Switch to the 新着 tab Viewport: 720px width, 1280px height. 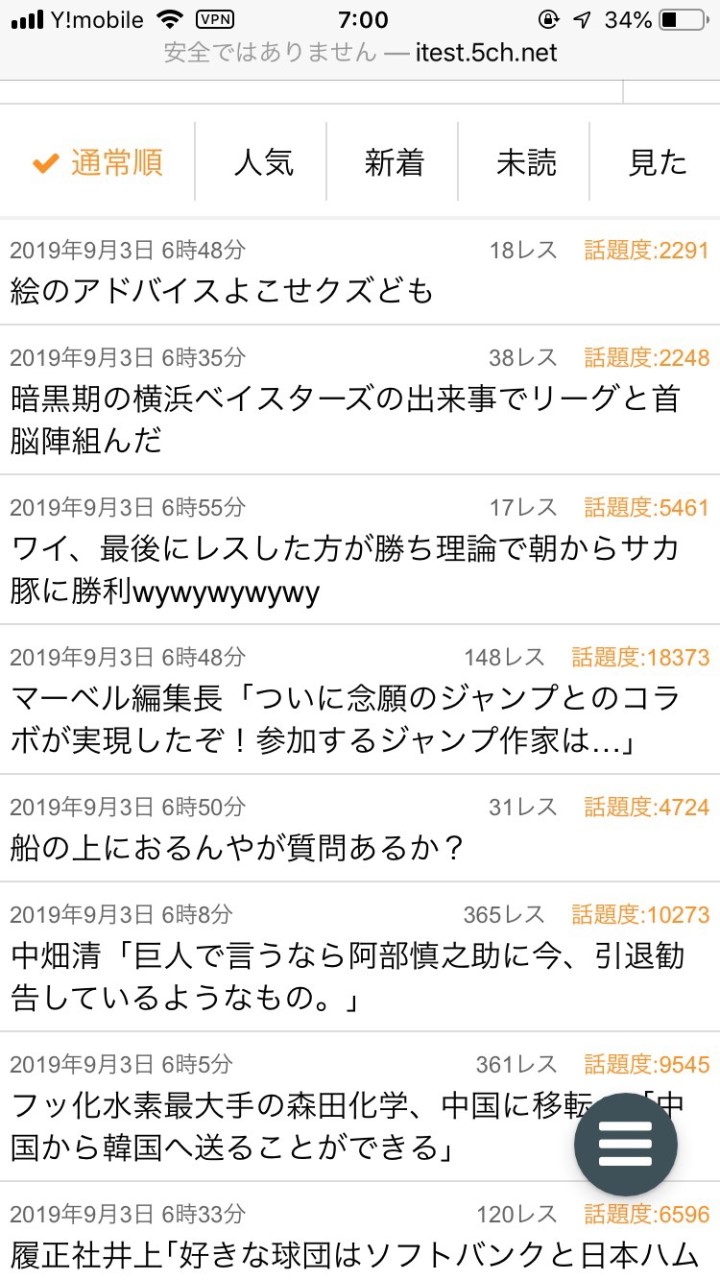click(393, 162)
